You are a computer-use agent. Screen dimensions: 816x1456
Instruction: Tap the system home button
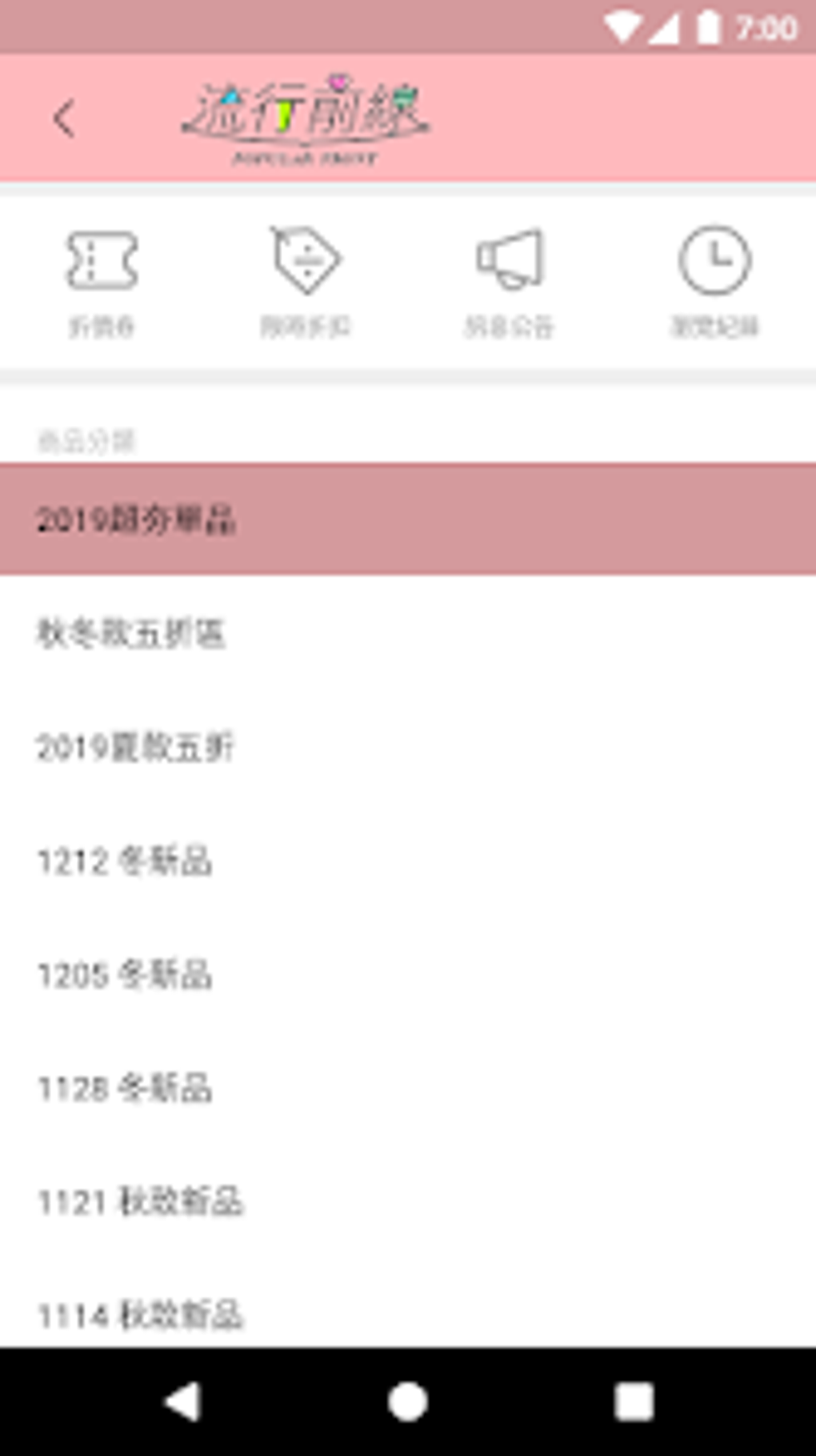pos(408,1402)
